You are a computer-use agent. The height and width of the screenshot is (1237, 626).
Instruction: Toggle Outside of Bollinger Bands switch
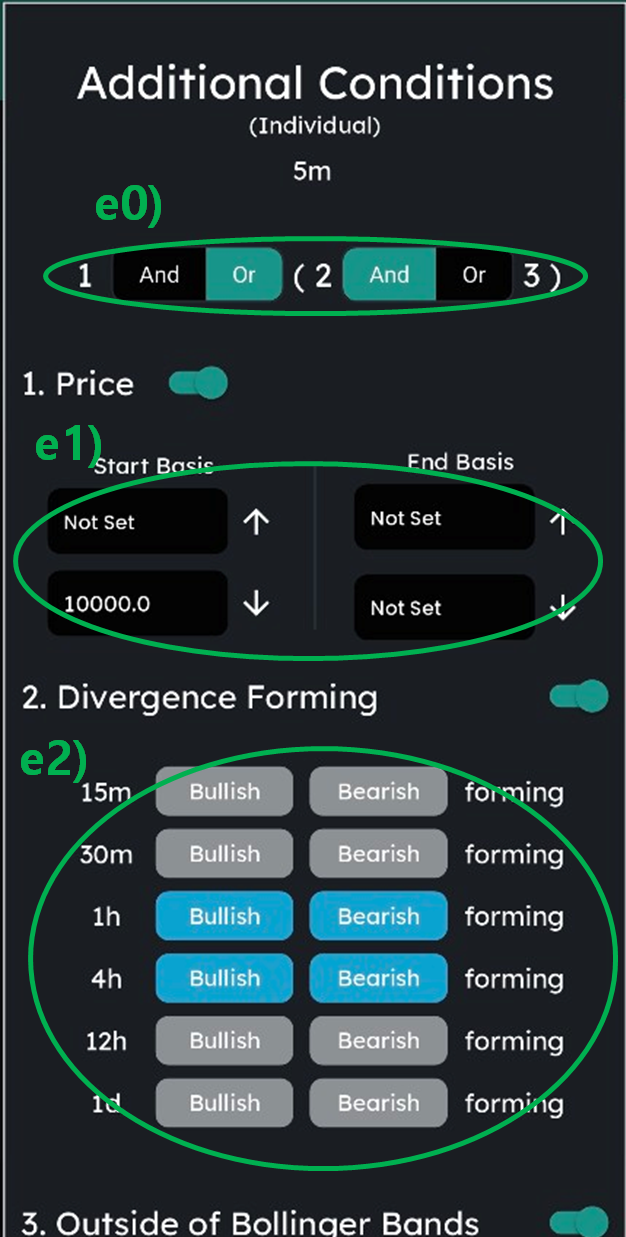click(579, 1222)
